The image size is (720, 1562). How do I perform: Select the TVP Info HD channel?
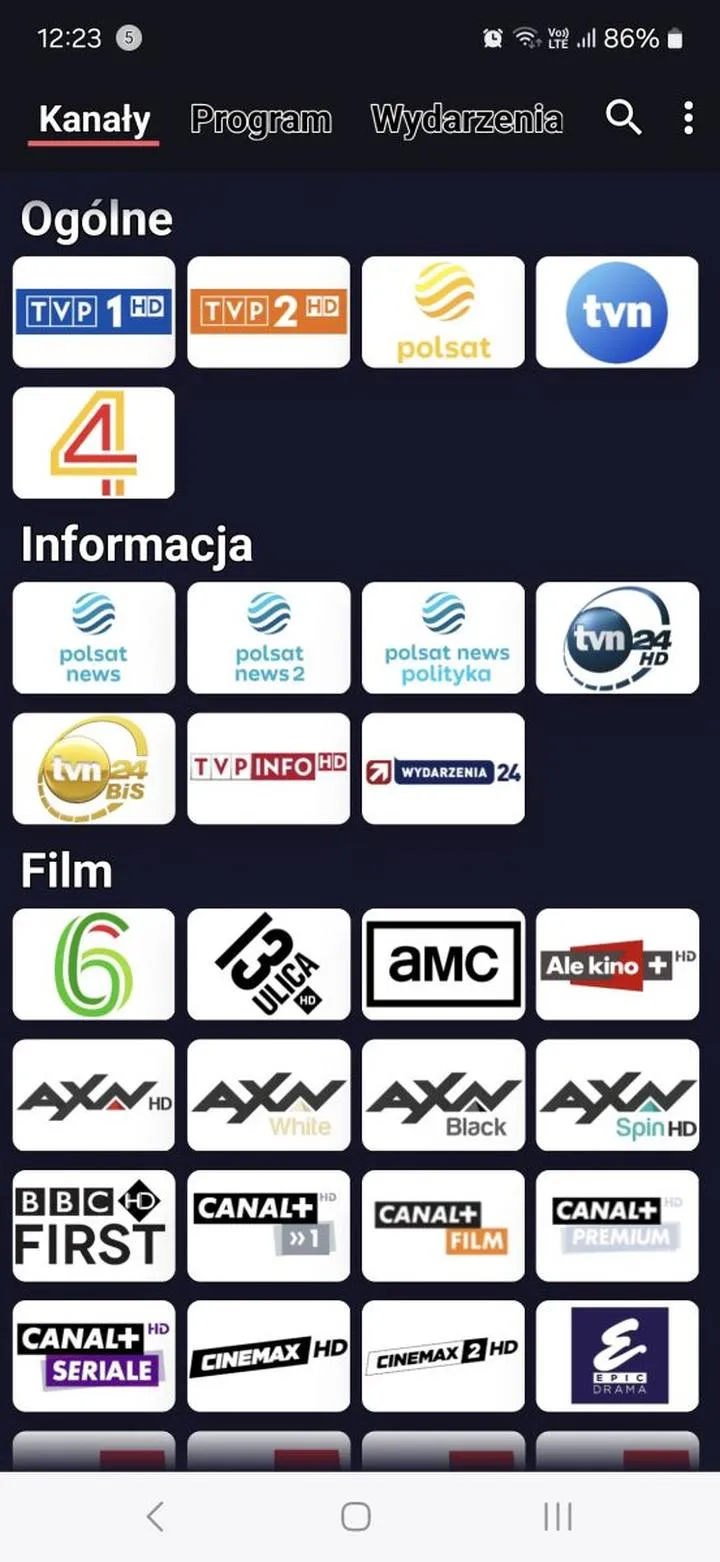pos(268,768)
